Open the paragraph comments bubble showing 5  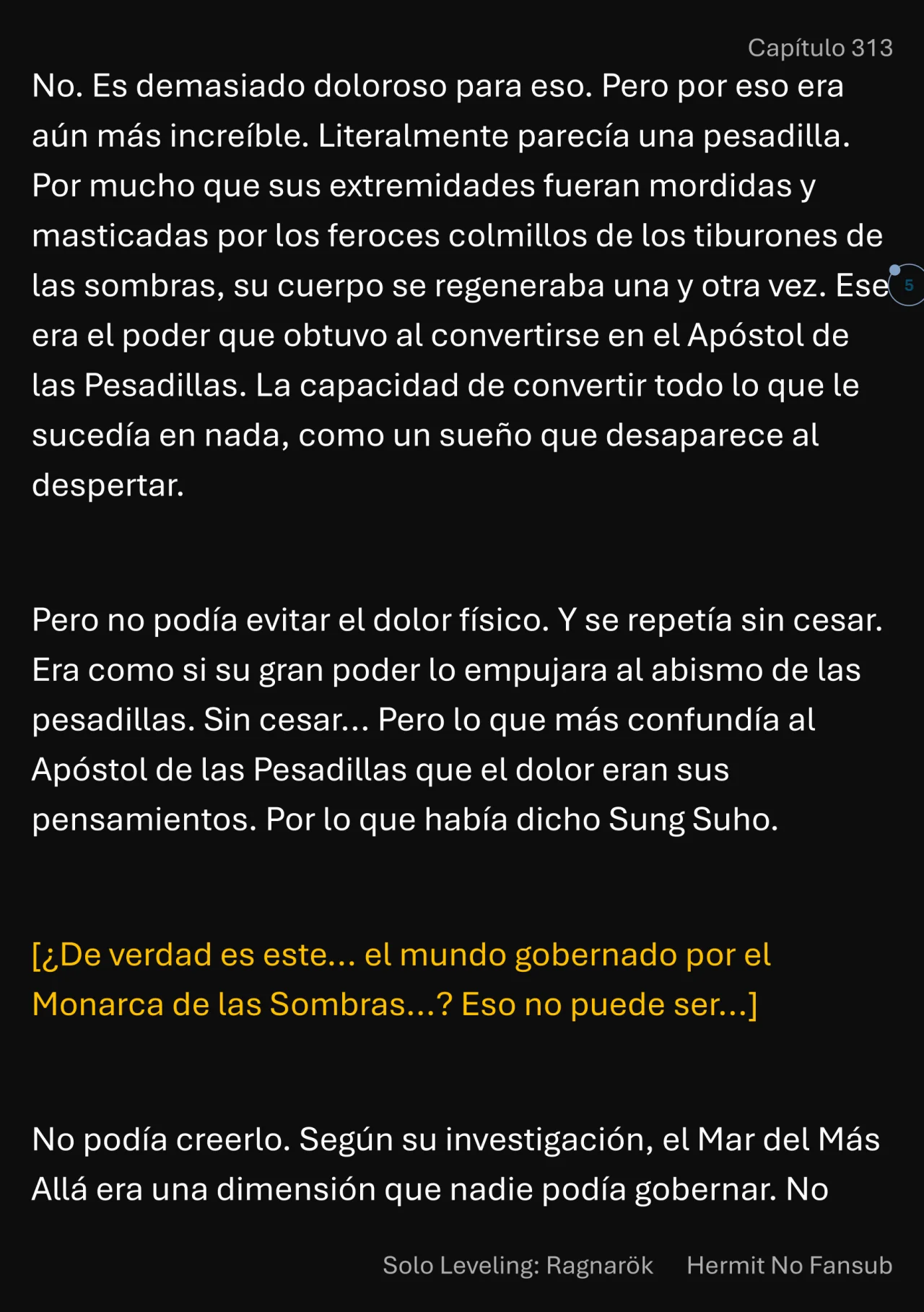908,285
